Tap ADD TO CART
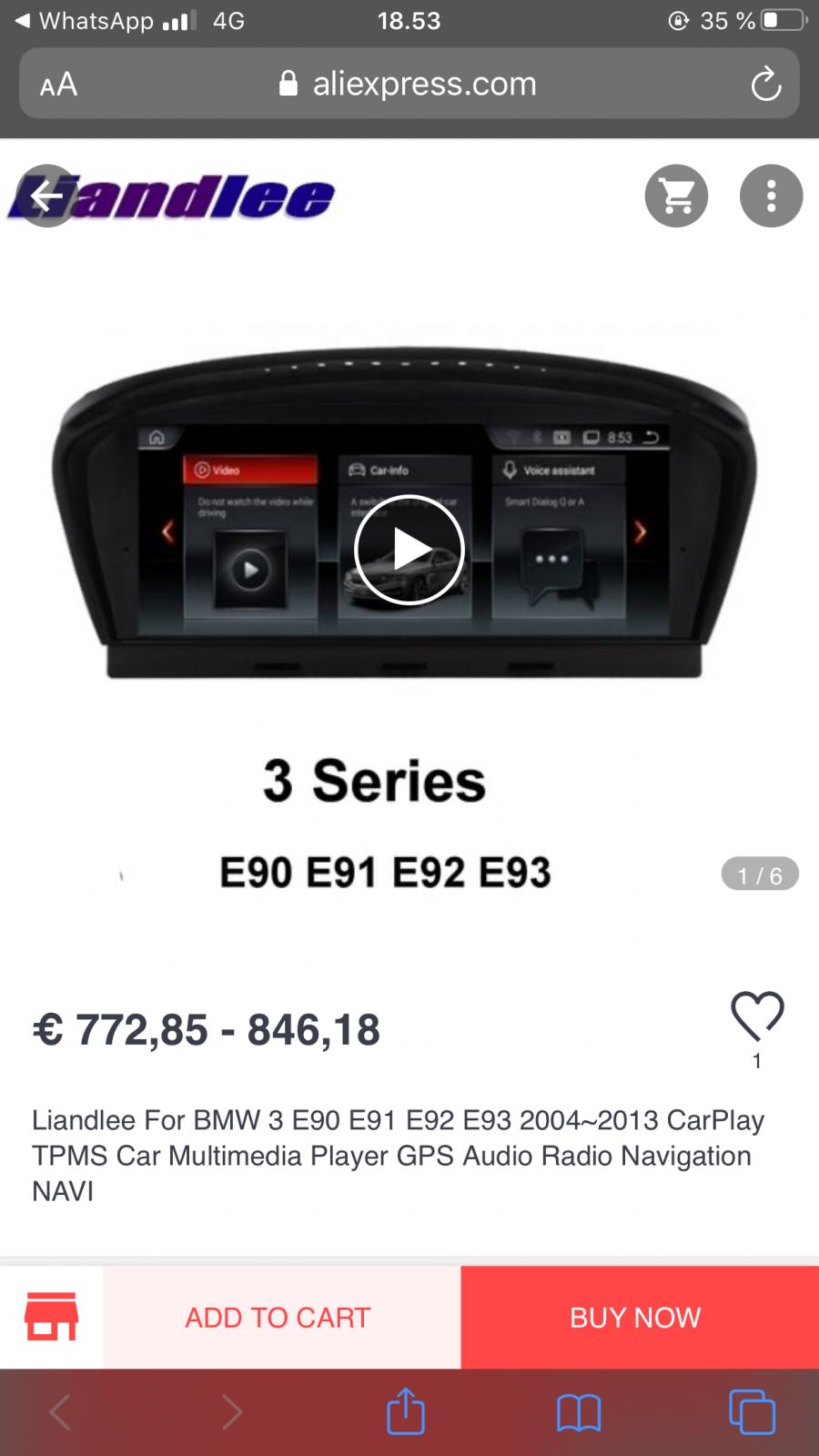This screenshot has width=819, height=1456. [x=278, y=1317]
